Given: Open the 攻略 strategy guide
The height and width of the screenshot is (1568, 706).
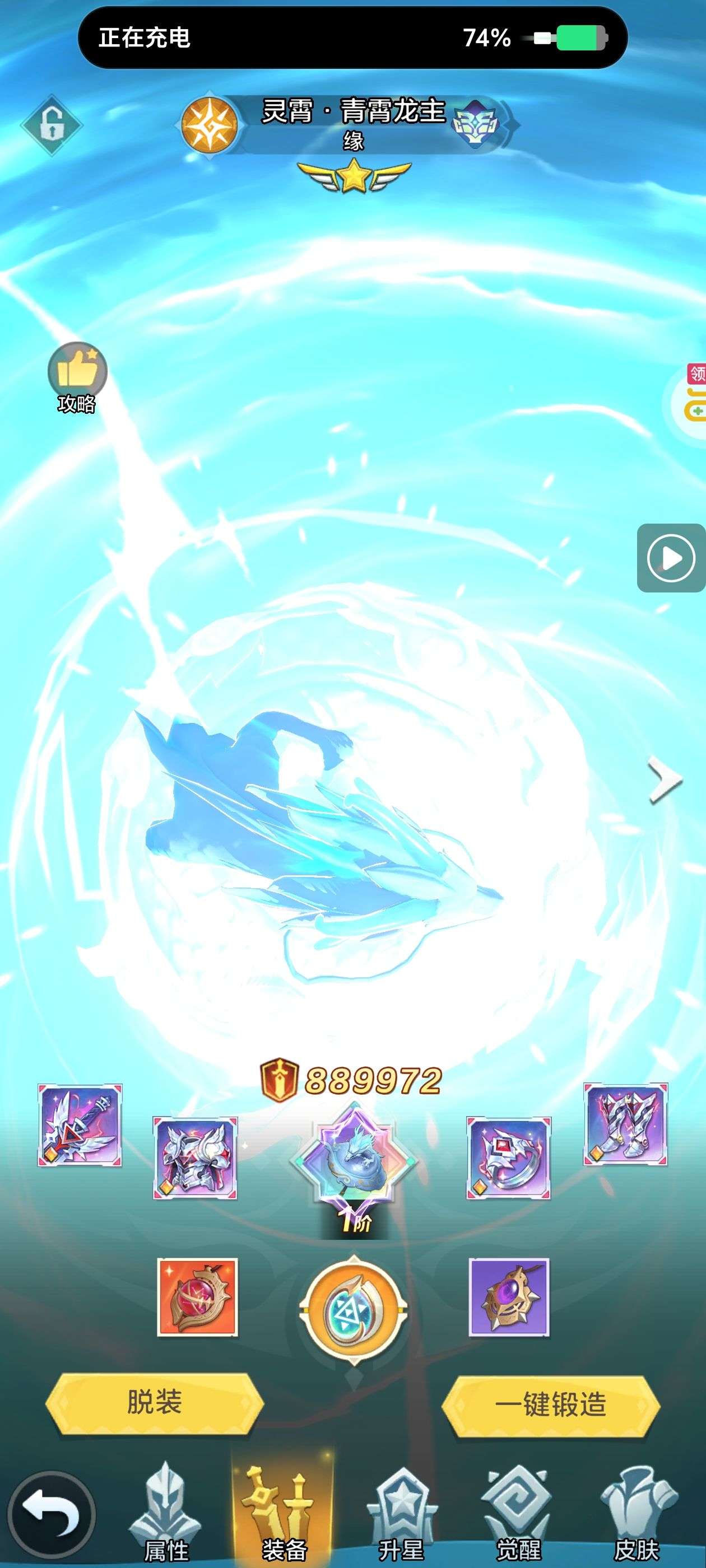Looking at the screenshot, I should coord(77,379).
